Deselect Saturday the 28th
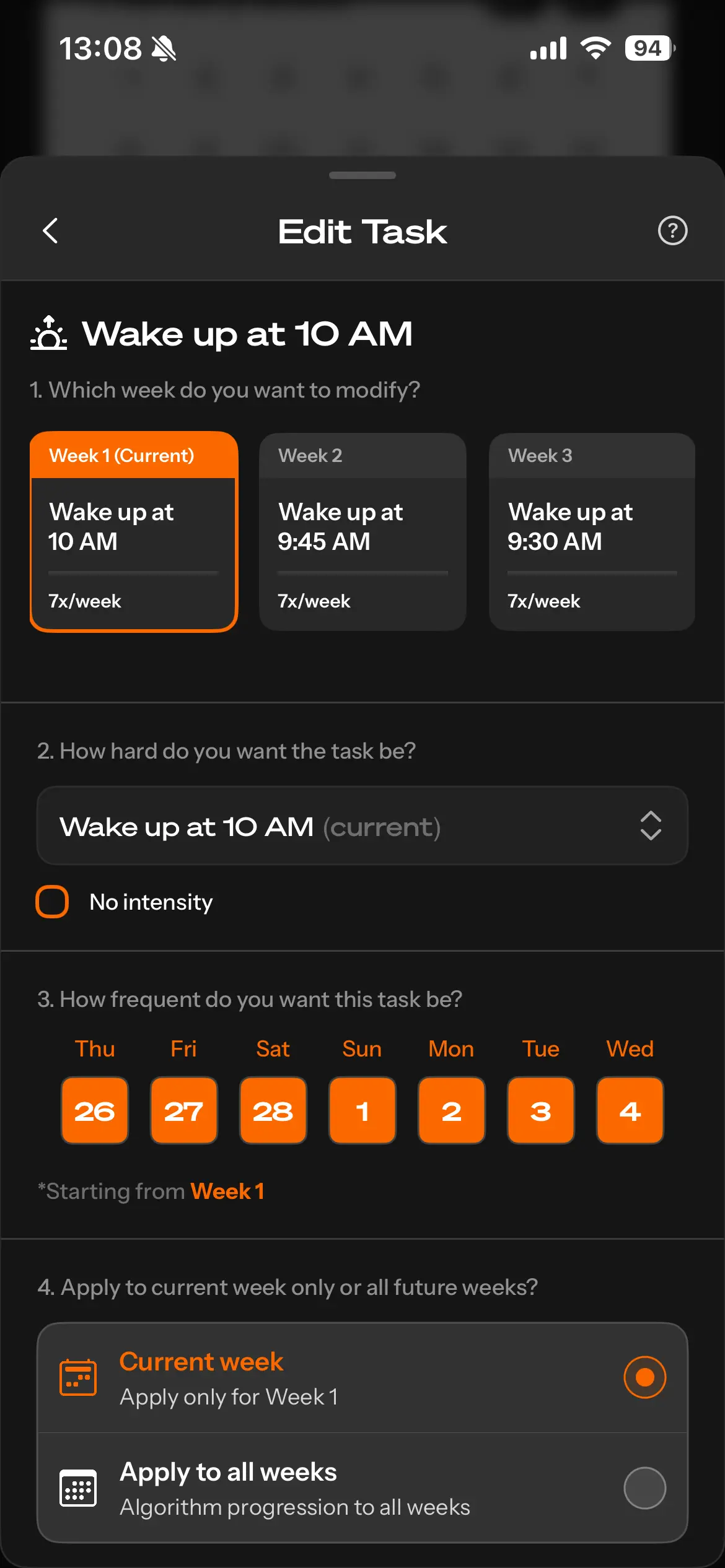Viewport: 725px width, 1568px height. pyautogui.click(x=273, y=1110)
